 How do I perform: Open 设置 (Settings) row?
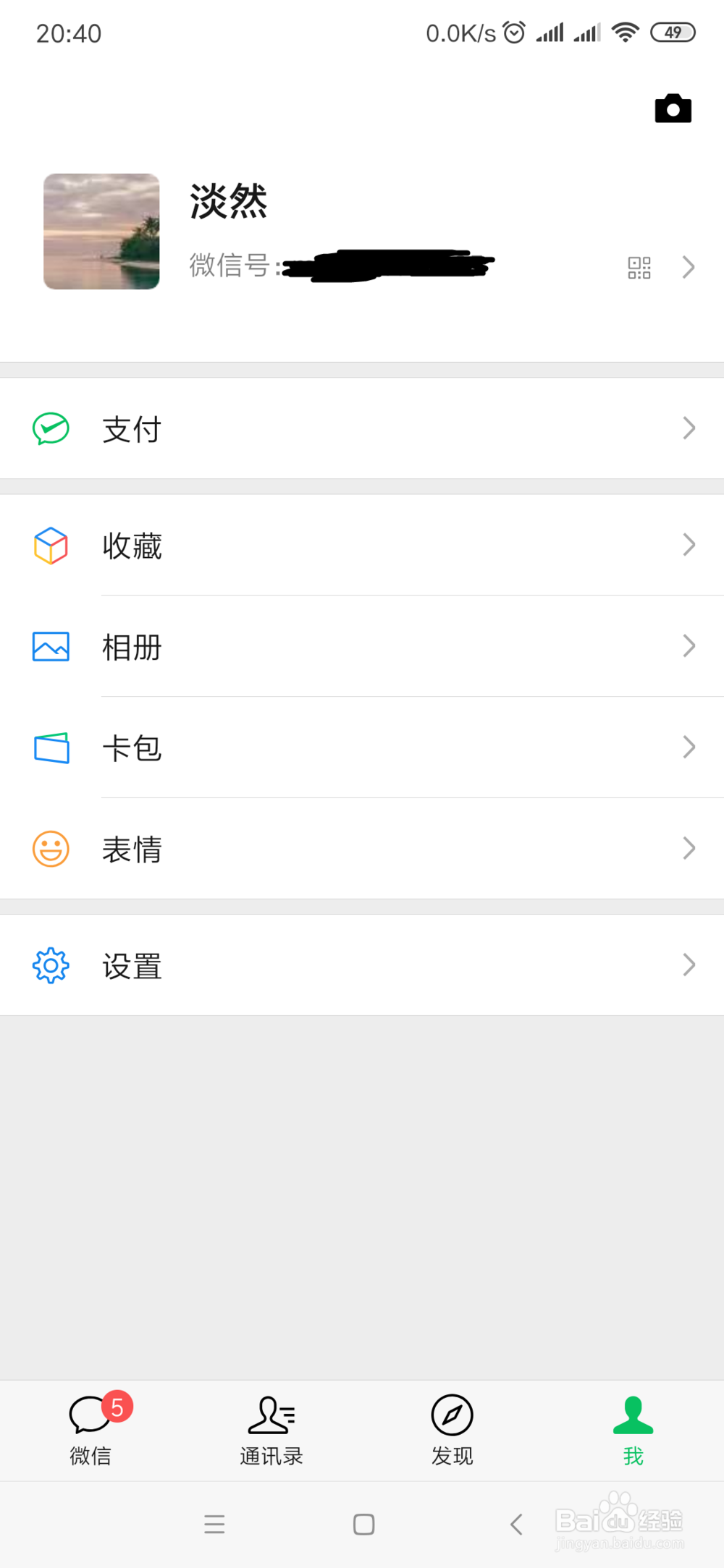point(362,965)
